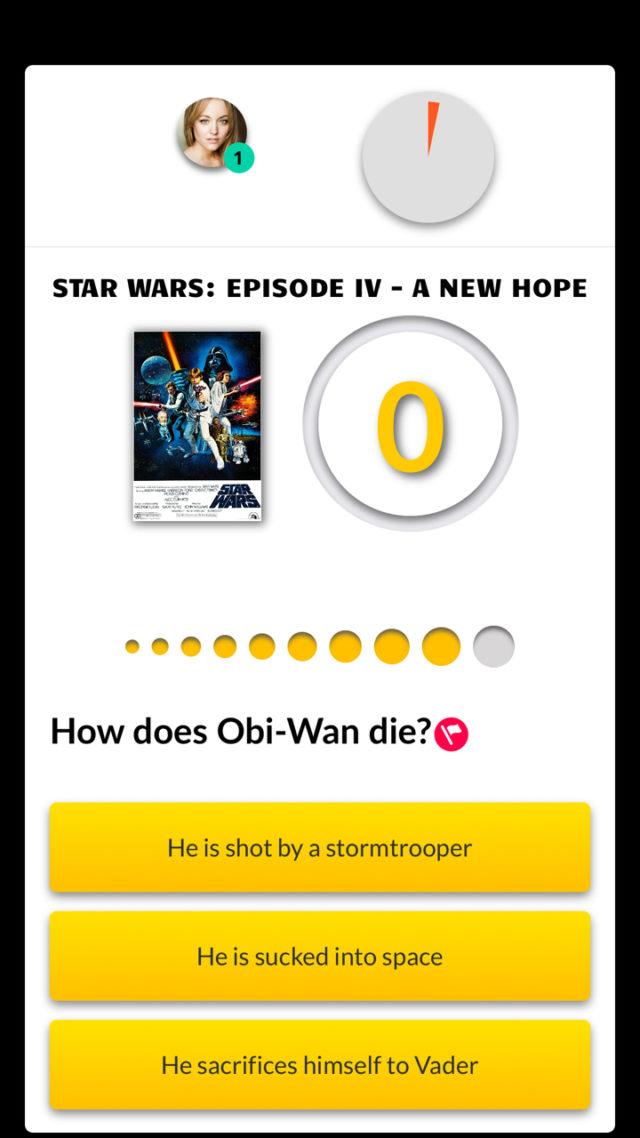
Task: Flag the question using the red flag icon
Action: 451,735
